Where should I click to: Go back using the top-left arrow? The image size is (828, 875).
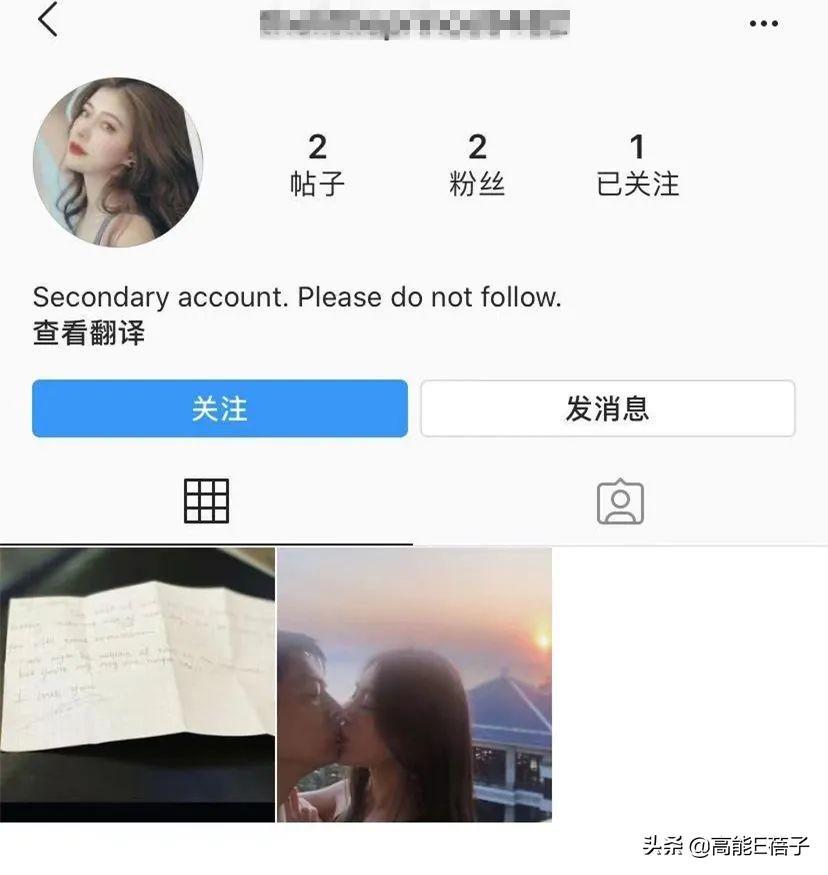(47, 21)
